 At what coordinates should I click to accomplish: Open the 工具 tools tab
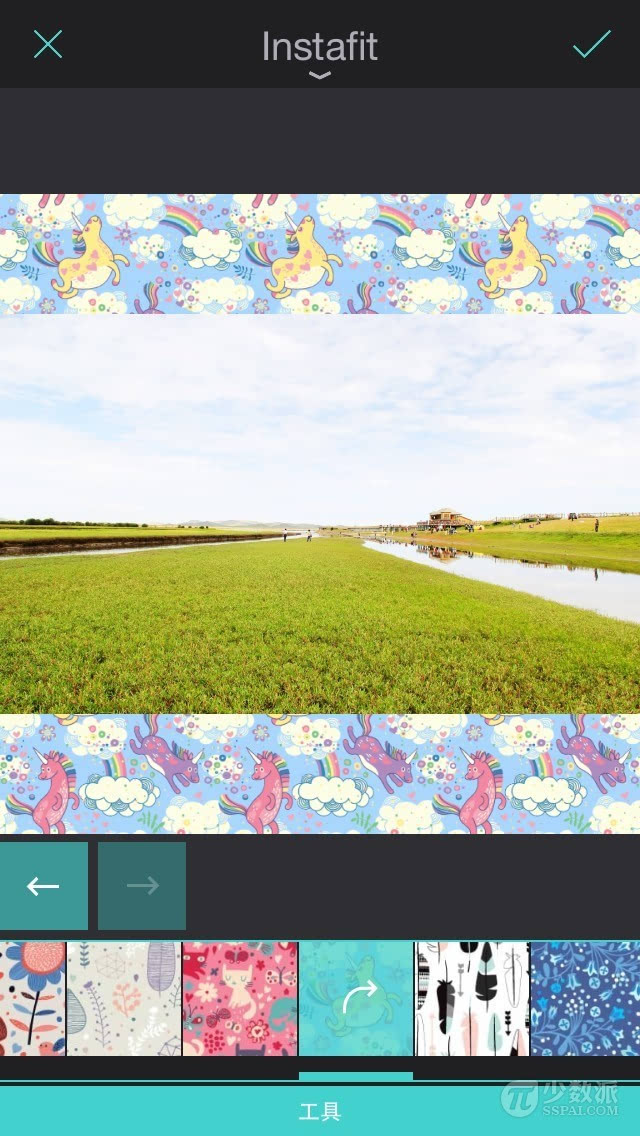pos(320,1111)
